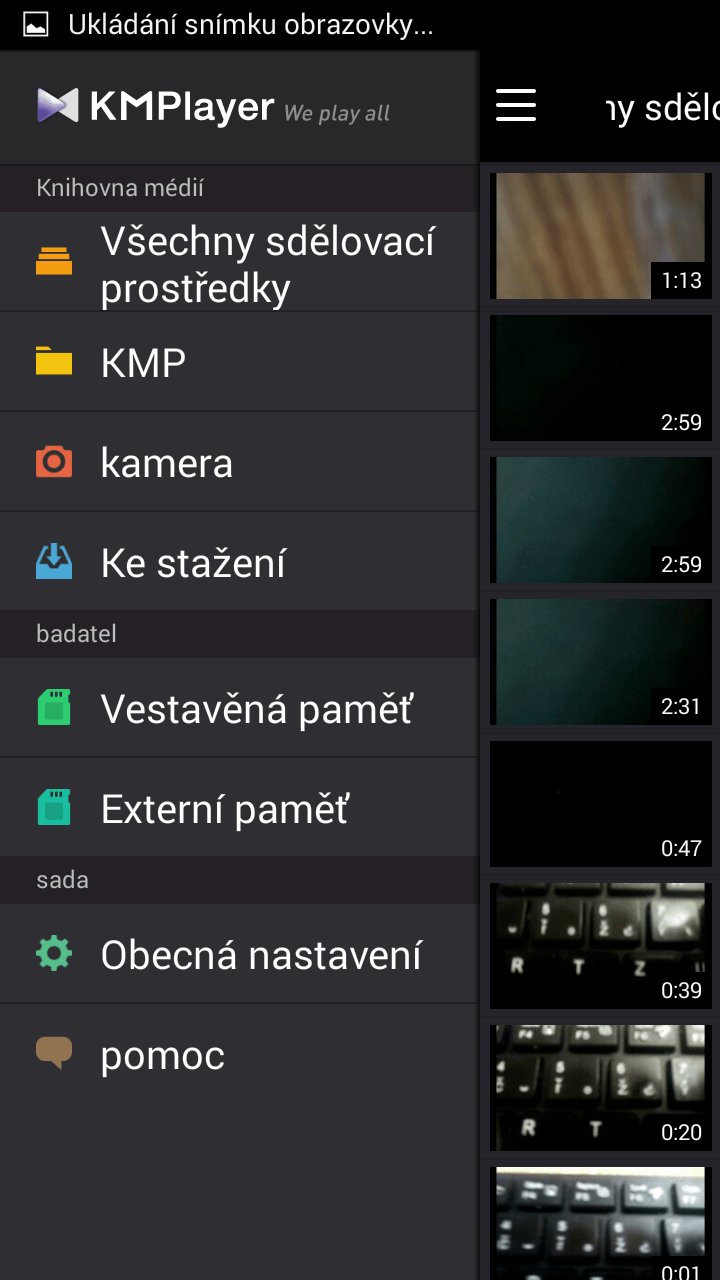This screenshot has height=1280, width=720.
Task: Play the 0:39 keyboard video
Action: point(601,946)
